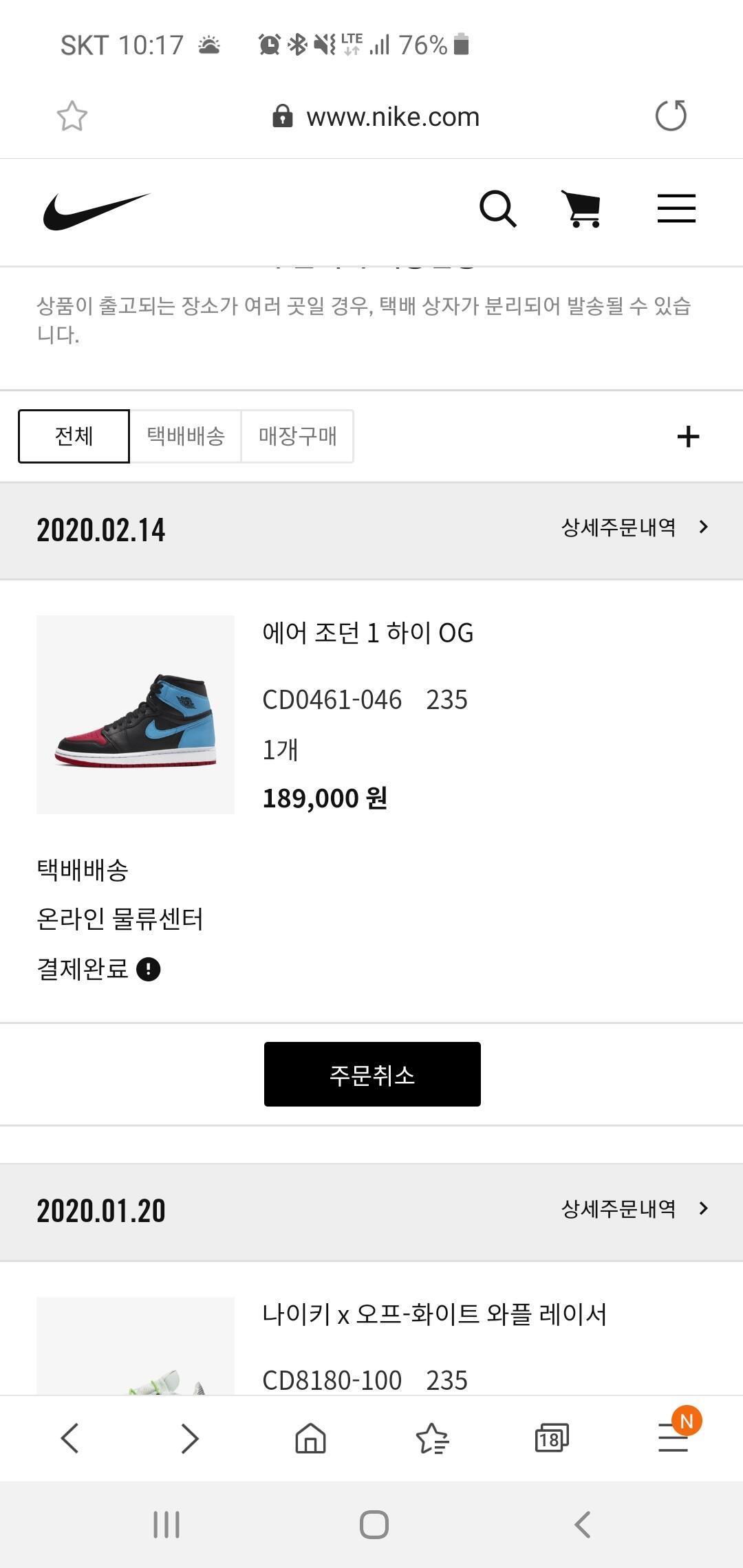This screenshot has width=743, height=1568.
Task: Bookmark this page with the star icon
Action: [x=72, y=116]
